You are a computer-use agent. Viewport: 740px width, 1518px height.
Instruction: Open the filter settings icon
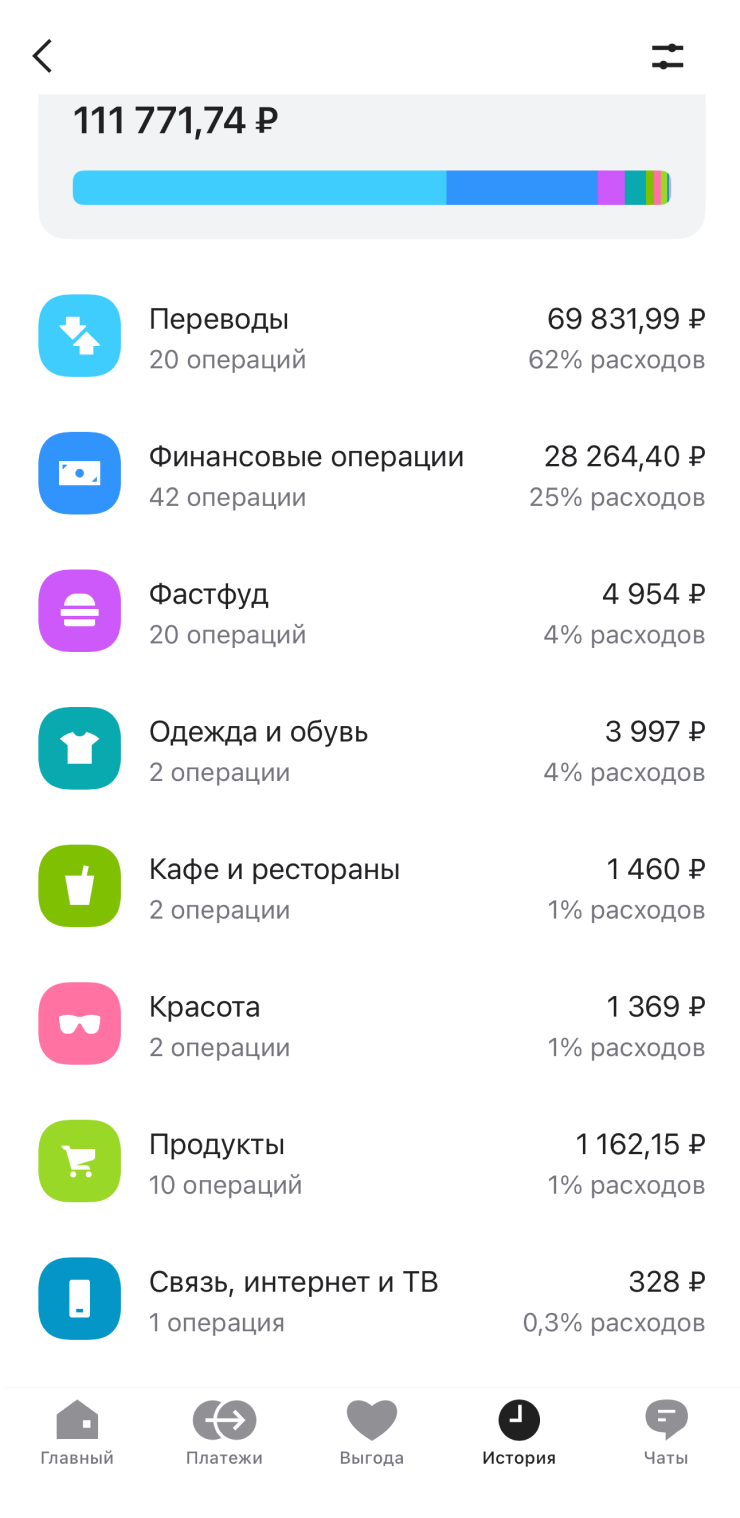tap(667, 57)
